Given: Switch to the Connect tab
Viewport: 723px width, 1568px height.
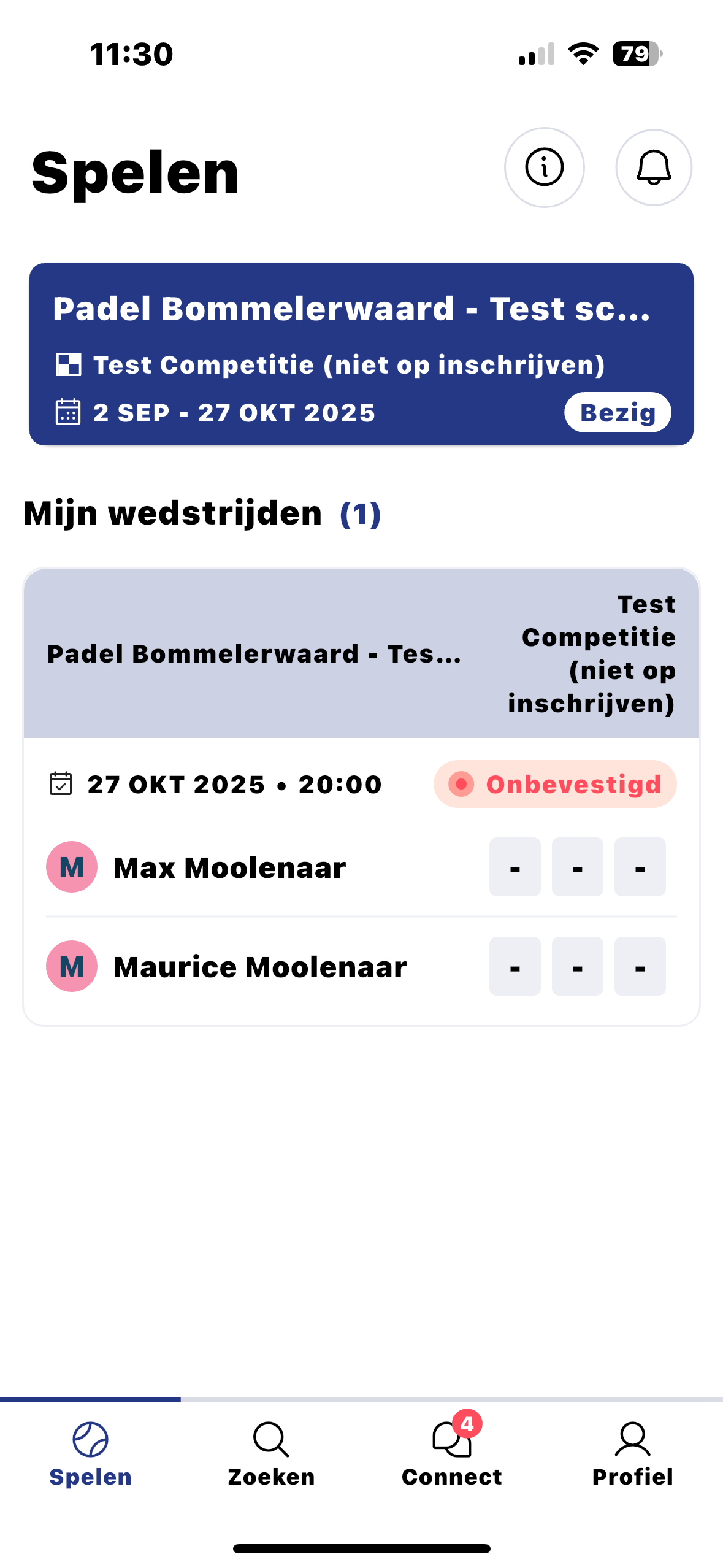Looking at the screenshot, I should coord(452,1453).
